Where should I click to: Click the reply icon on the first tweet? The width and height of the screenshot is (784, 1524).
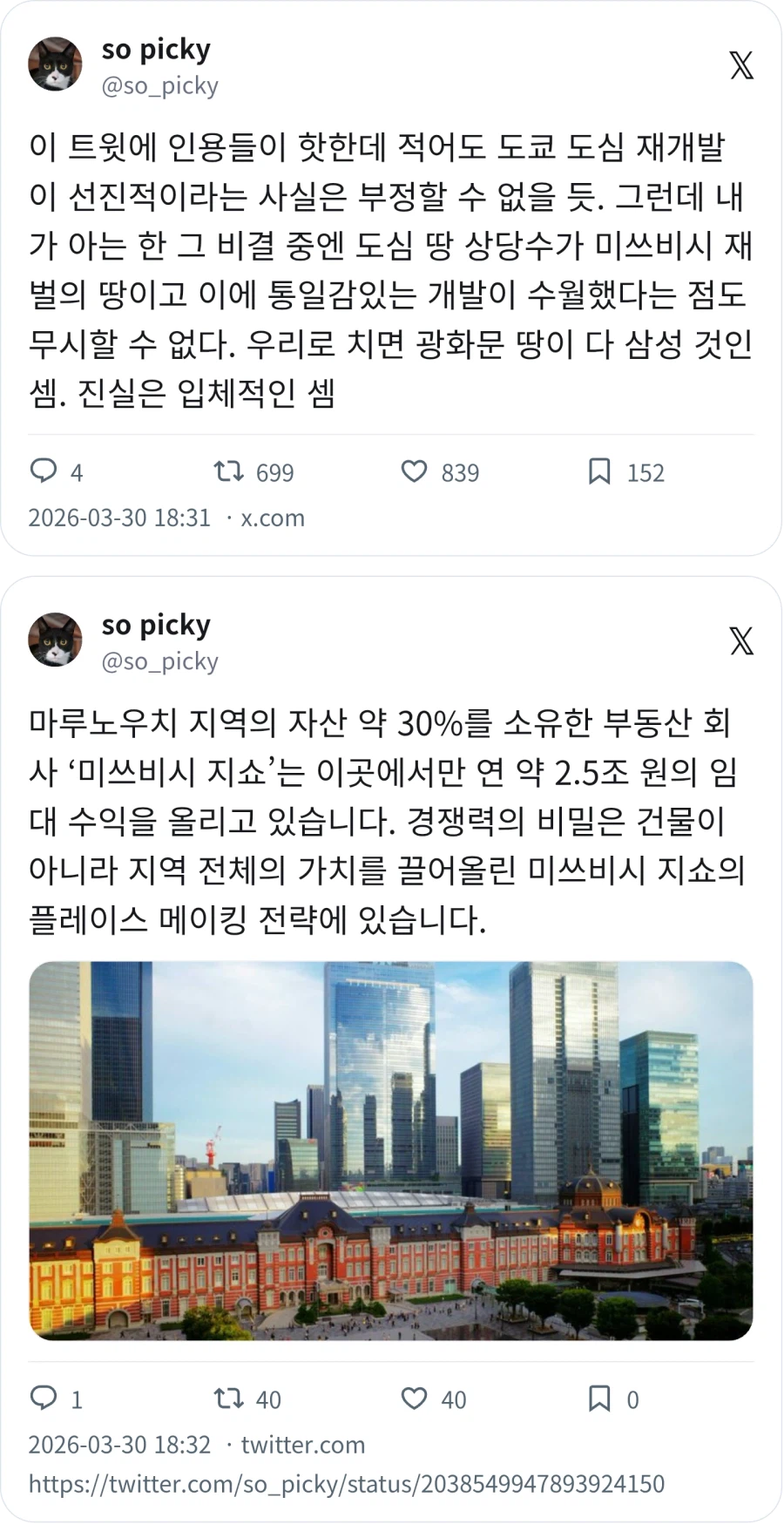[x=45, y=473]
